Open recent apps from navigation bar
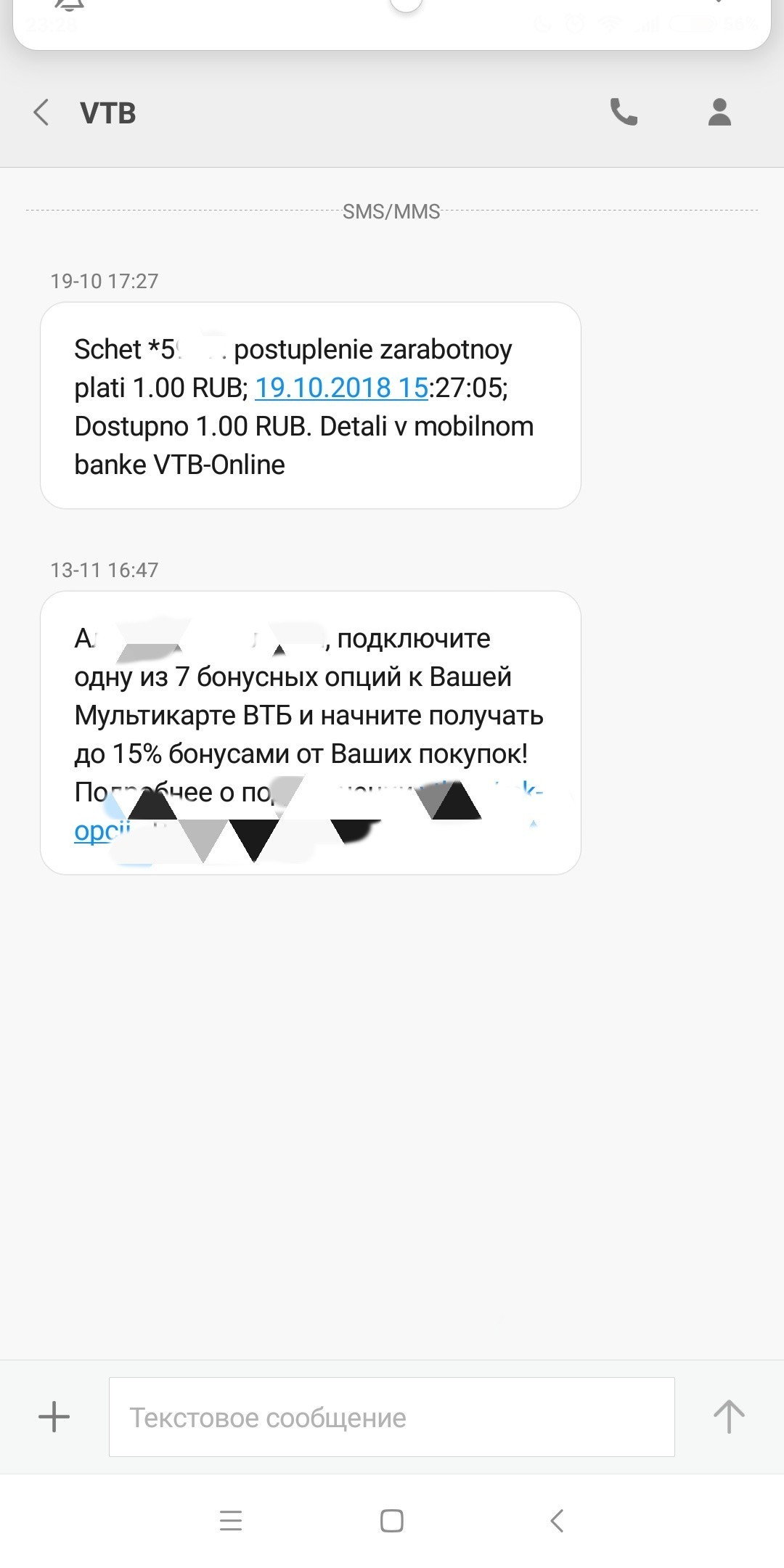This screenshot has width=784, height=1568. tap(231, 1520)
